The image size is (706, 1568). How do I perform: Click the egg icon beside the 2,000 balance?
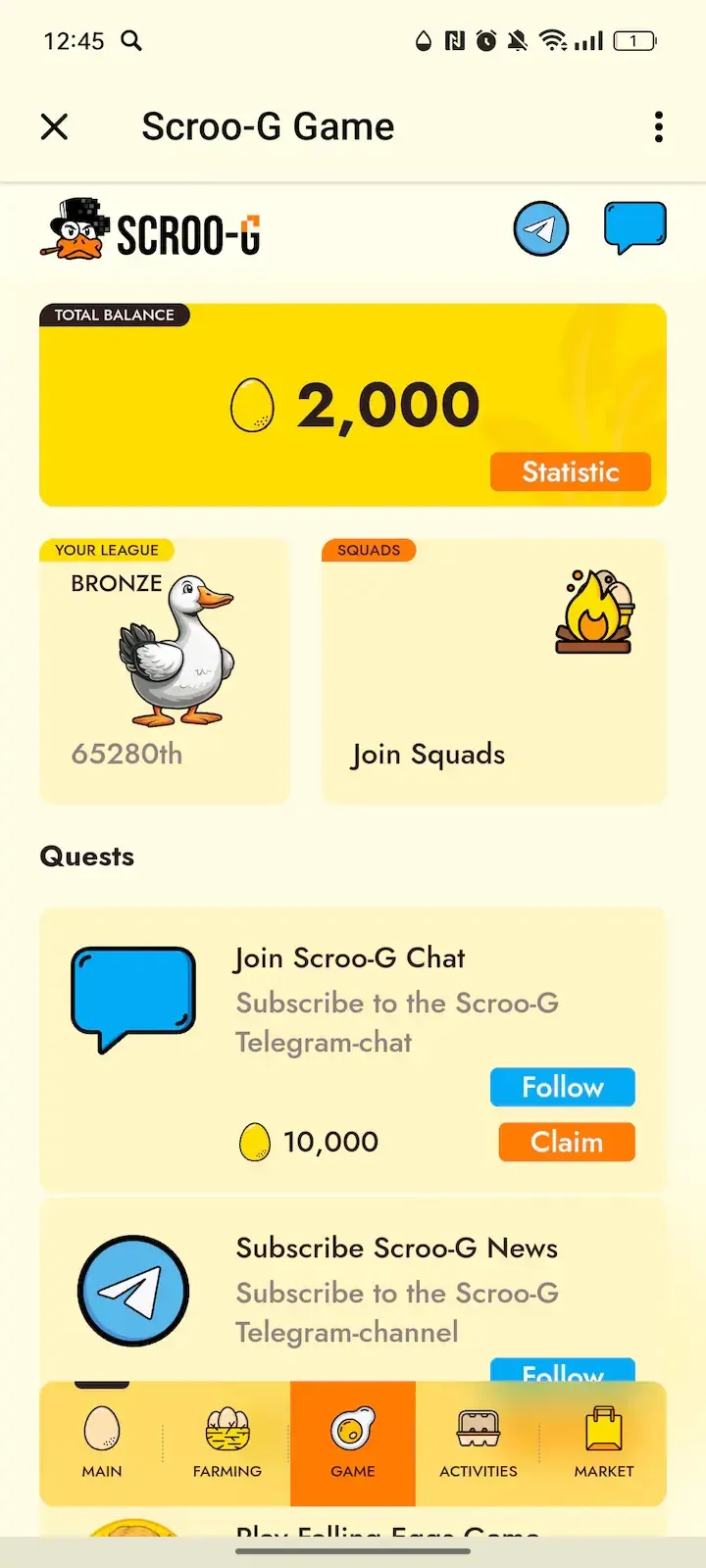pyautogui.click(x=252, y=404)
